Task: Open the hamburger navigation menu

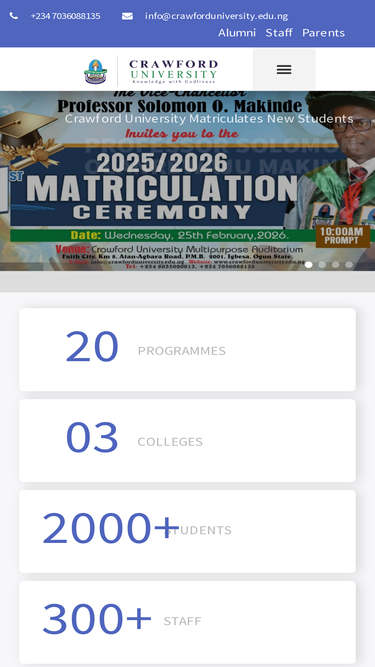Action: 284,69
